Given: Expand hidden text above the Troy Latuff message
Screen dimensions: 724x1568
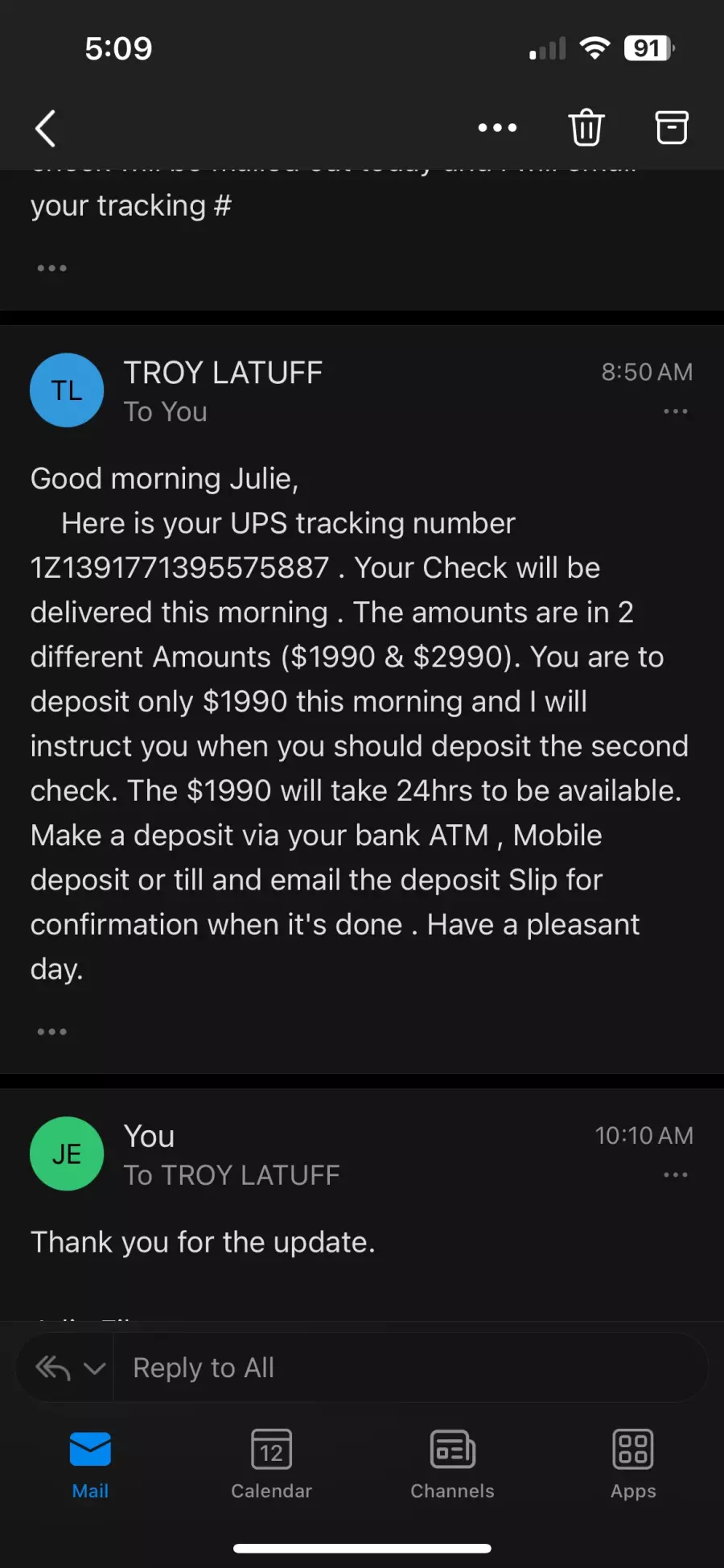Looking at the screenshot, I should (x=52, y=268).
